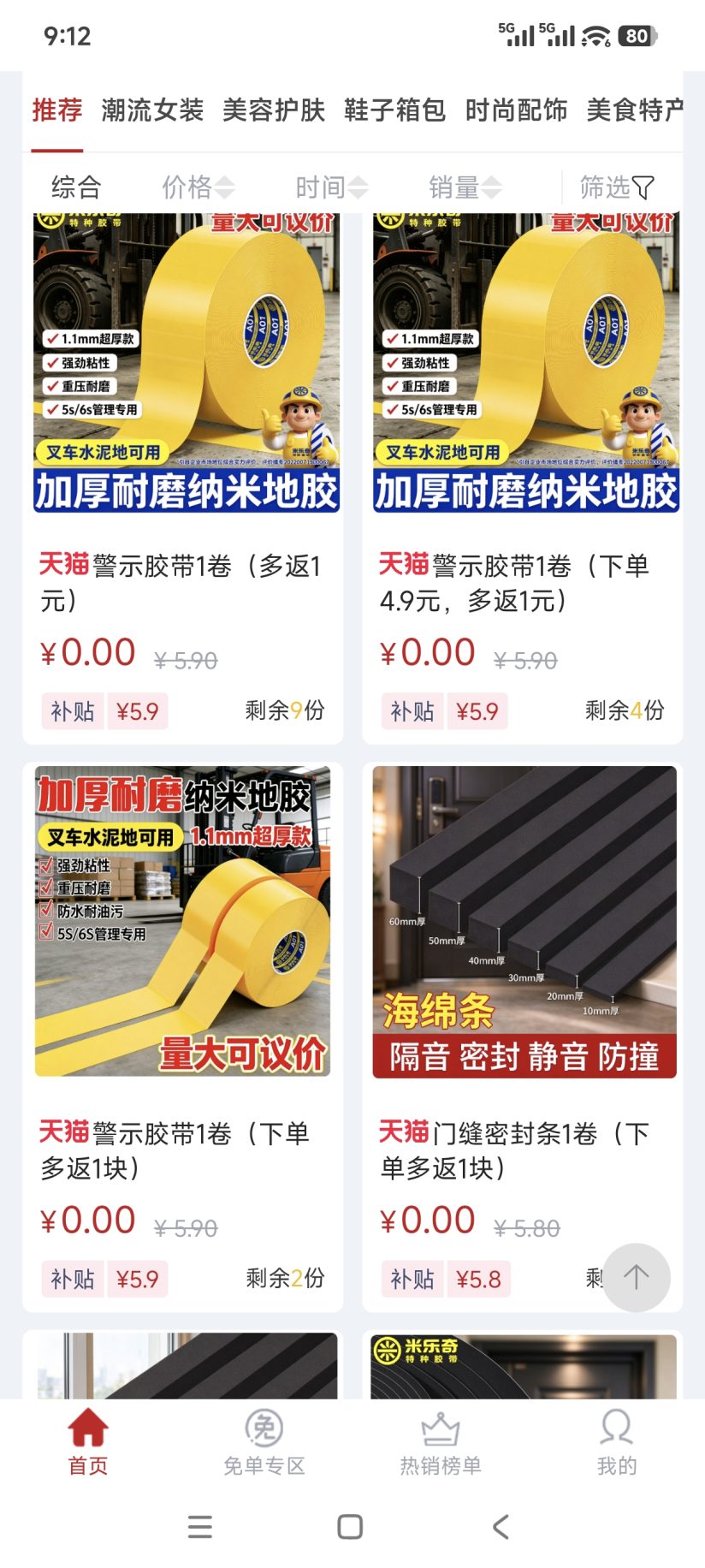Viewport: 705px width, 1568px height.
Task: Select the 推荐 tab
Action: coord(57,110)
